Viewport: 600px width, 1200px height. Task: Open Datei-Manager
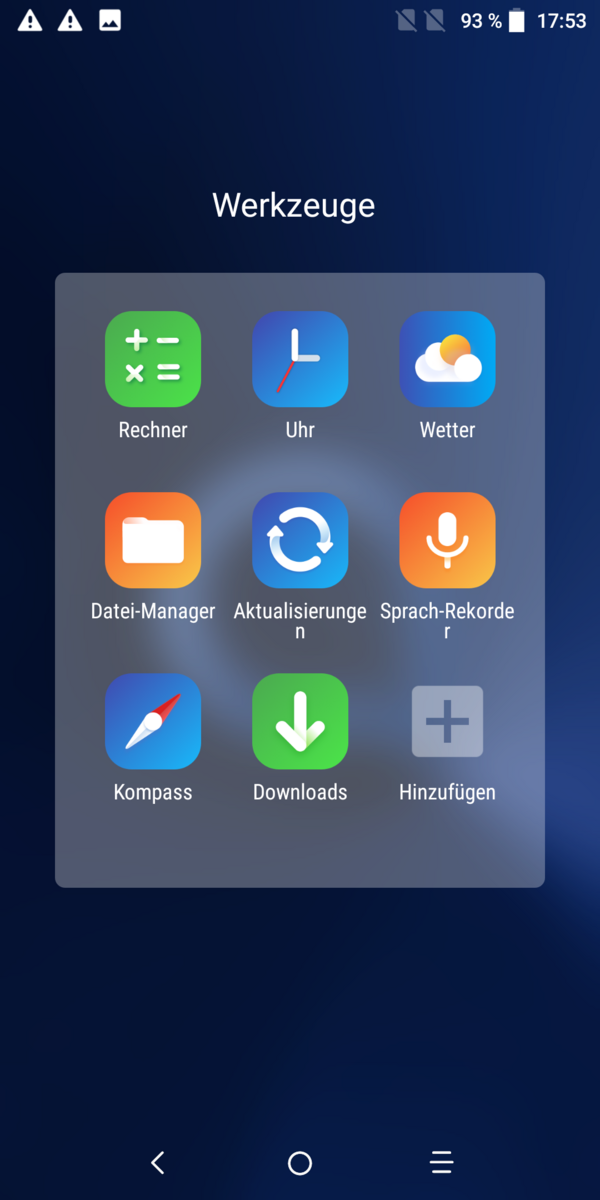coord(153,540)
